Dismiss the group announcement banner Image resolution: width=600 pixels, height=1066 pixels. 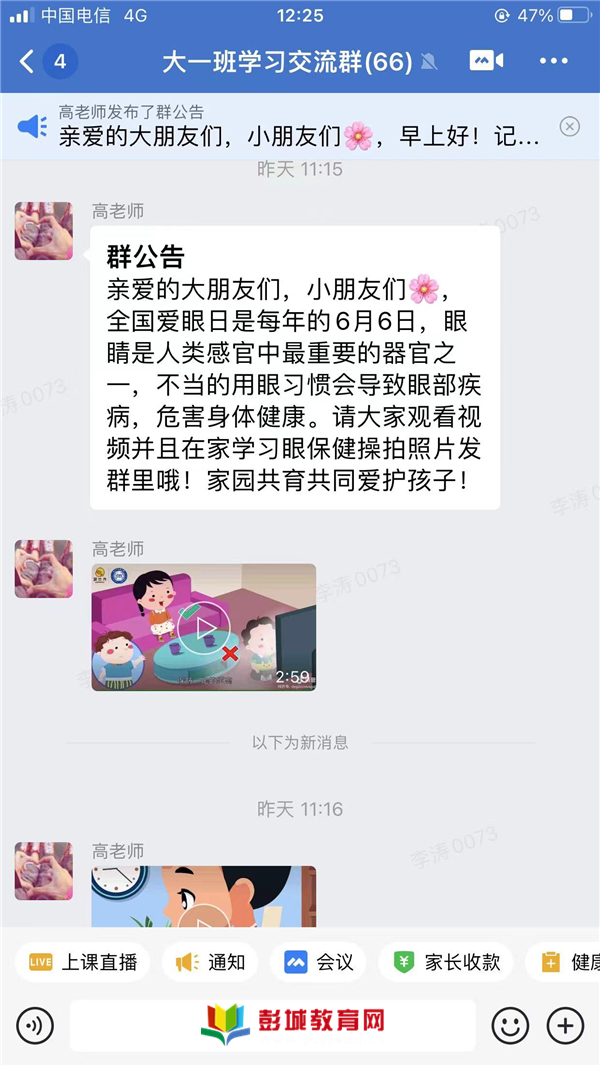coord(569,126)
